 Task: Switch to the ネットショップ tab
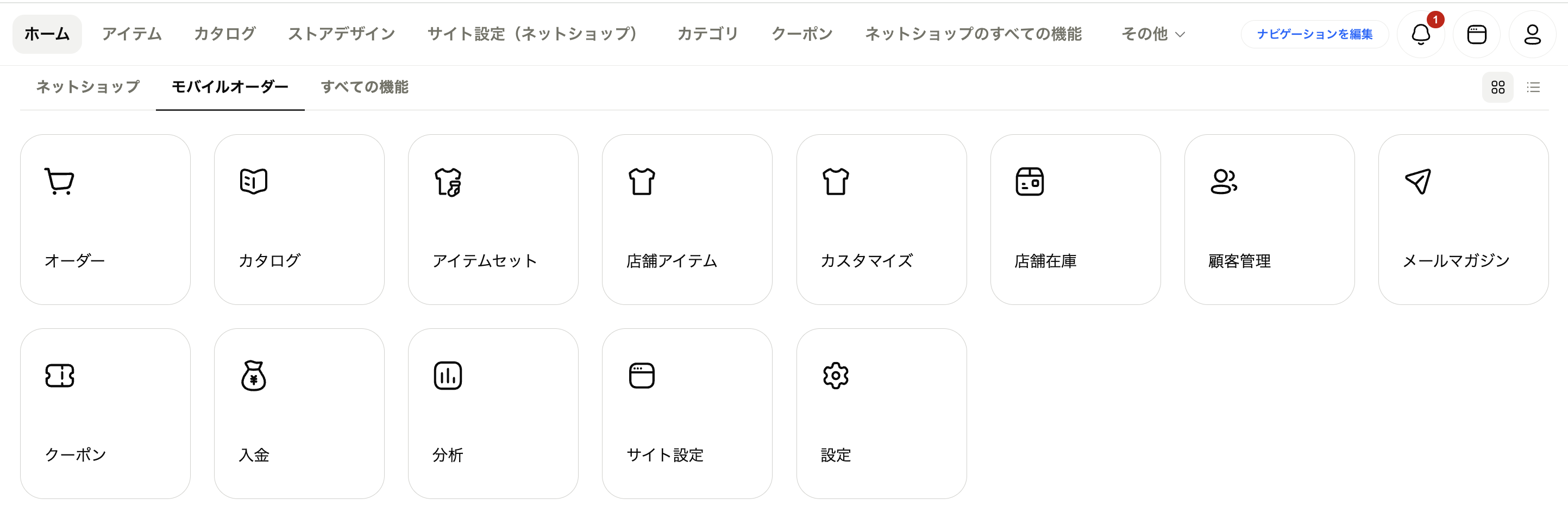tap(87, 87)
